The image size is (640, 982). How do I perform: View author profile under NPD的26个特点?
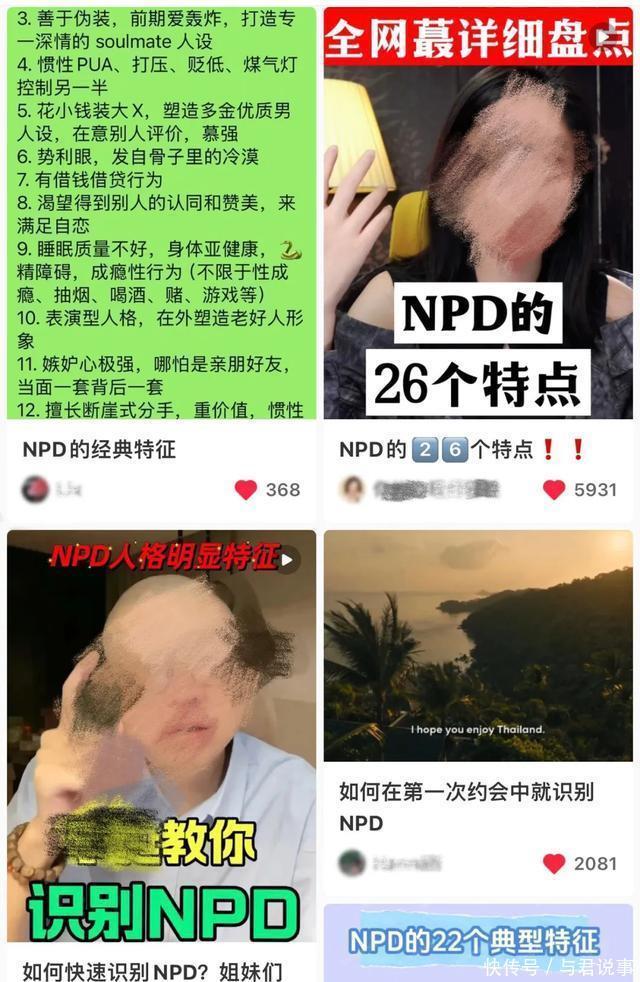tap(418, 489)
